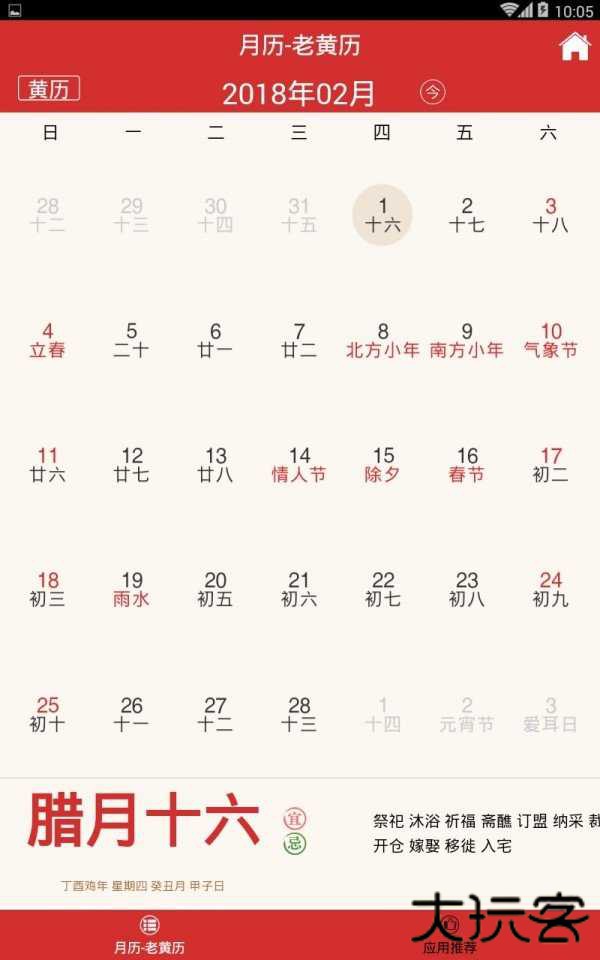Select February 14 情人节
The image size is (600, 960).
coord(299,465)
